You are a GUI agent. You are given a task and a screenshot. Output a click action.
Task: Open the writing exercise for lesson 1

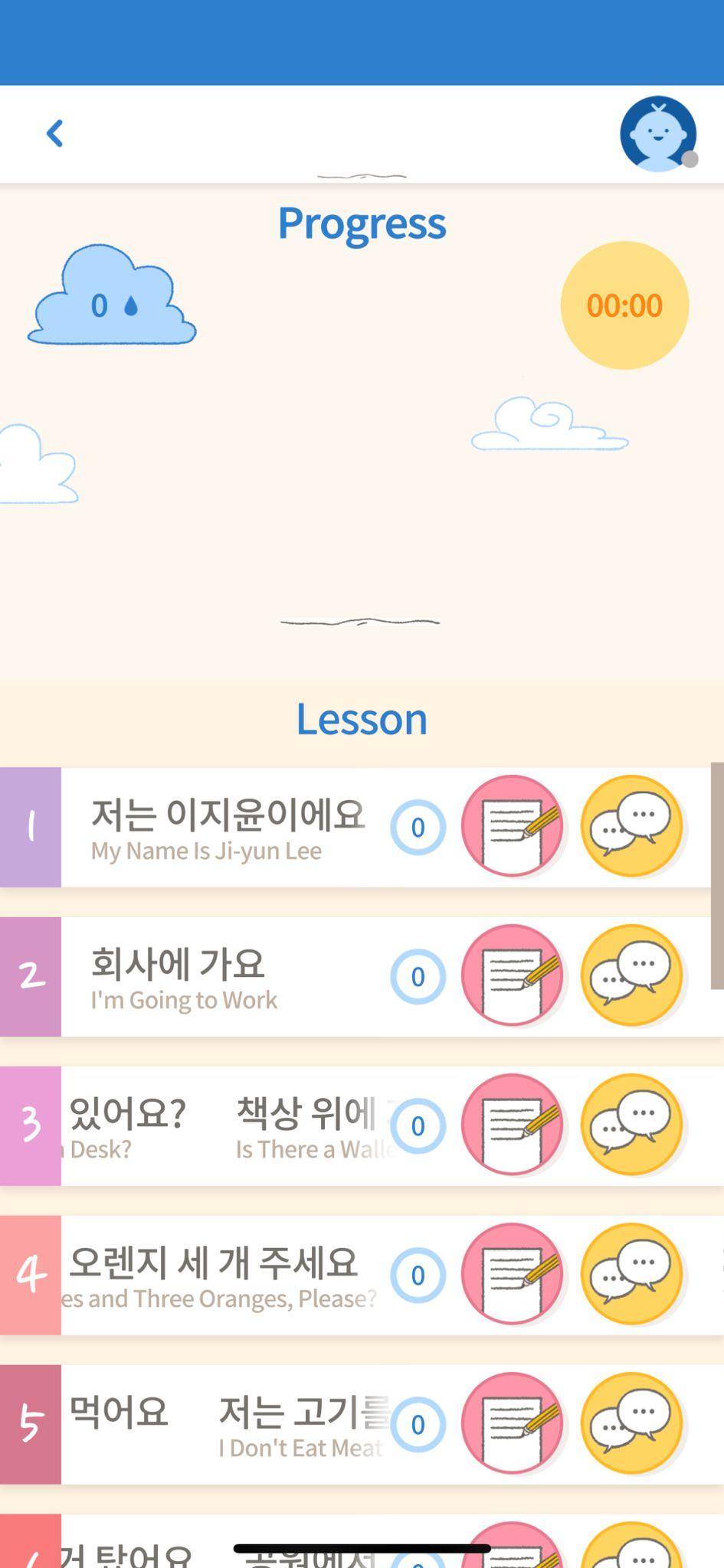click(512, 826)
